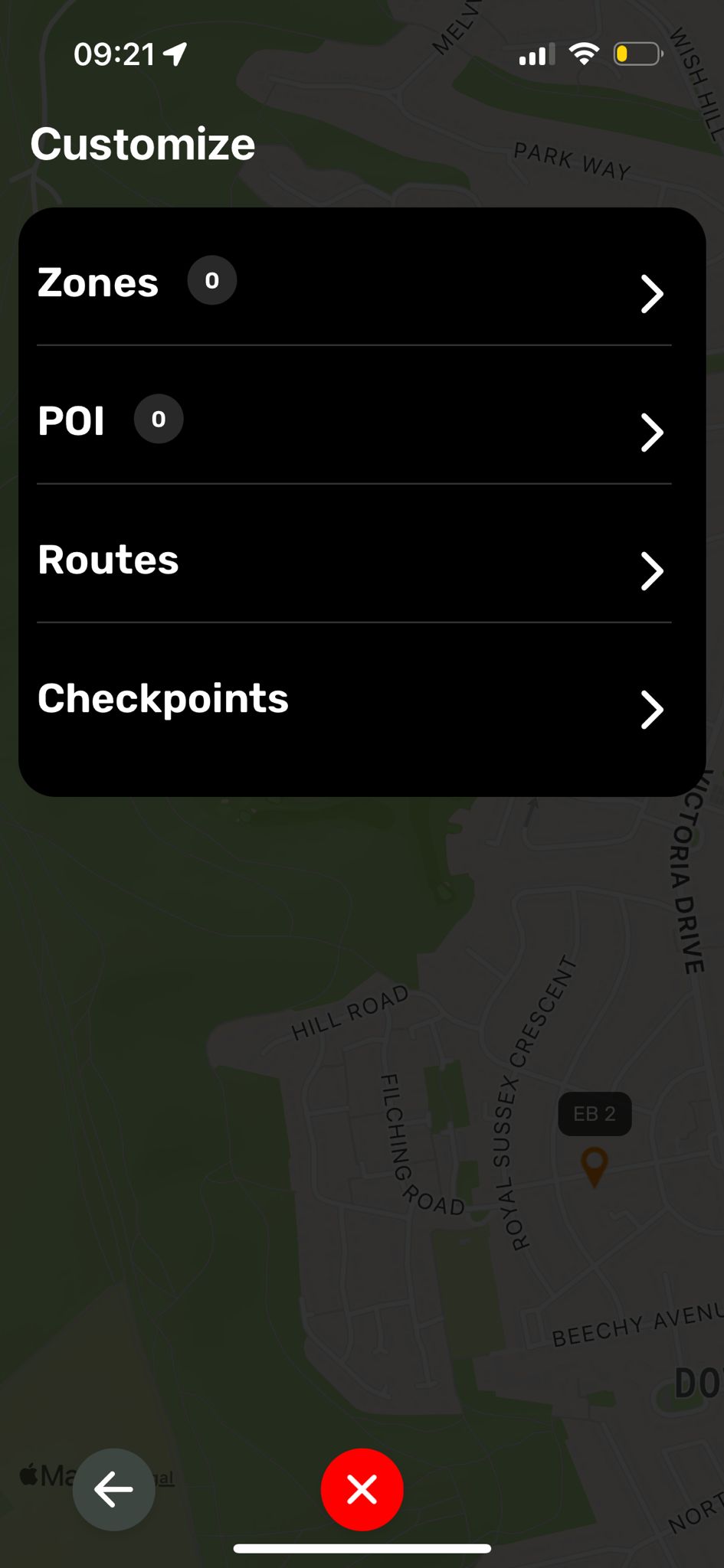Open Routes using its chevron arrow
This screenshot has height=1568, width=724.
(x=652, y=570)
